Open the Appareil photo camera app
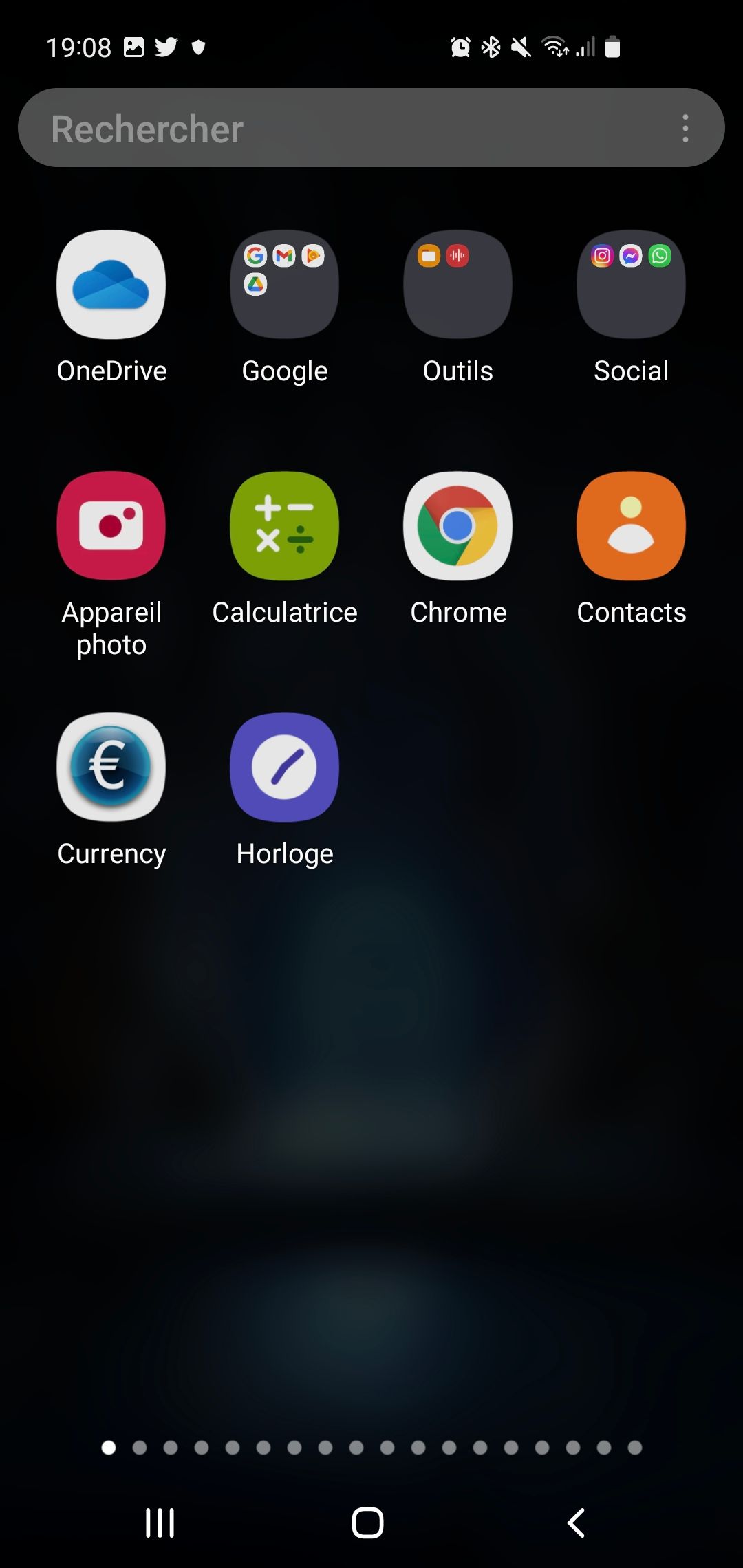743x1568 pixels. 111,526
